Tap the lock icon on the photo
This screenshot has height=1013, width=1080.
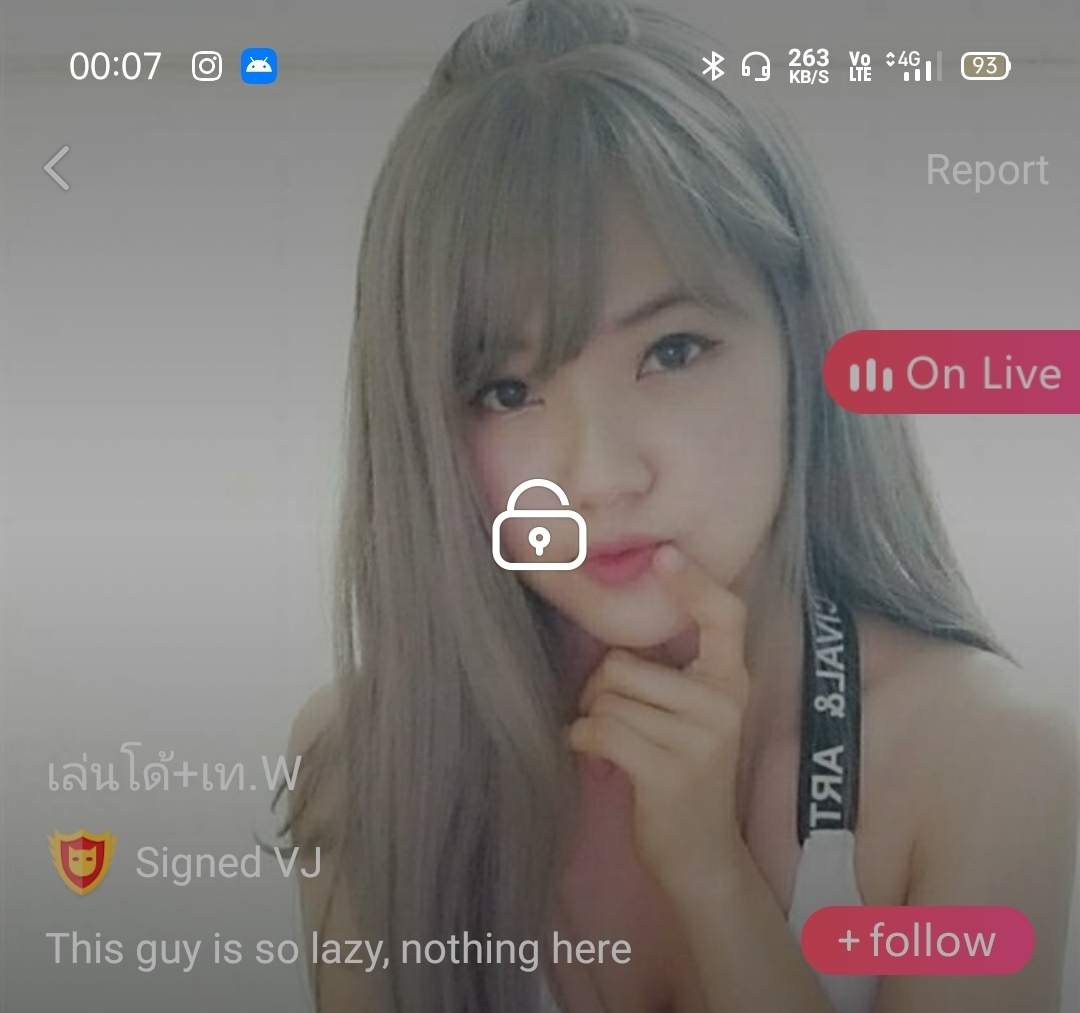click(x=539, y=526)
